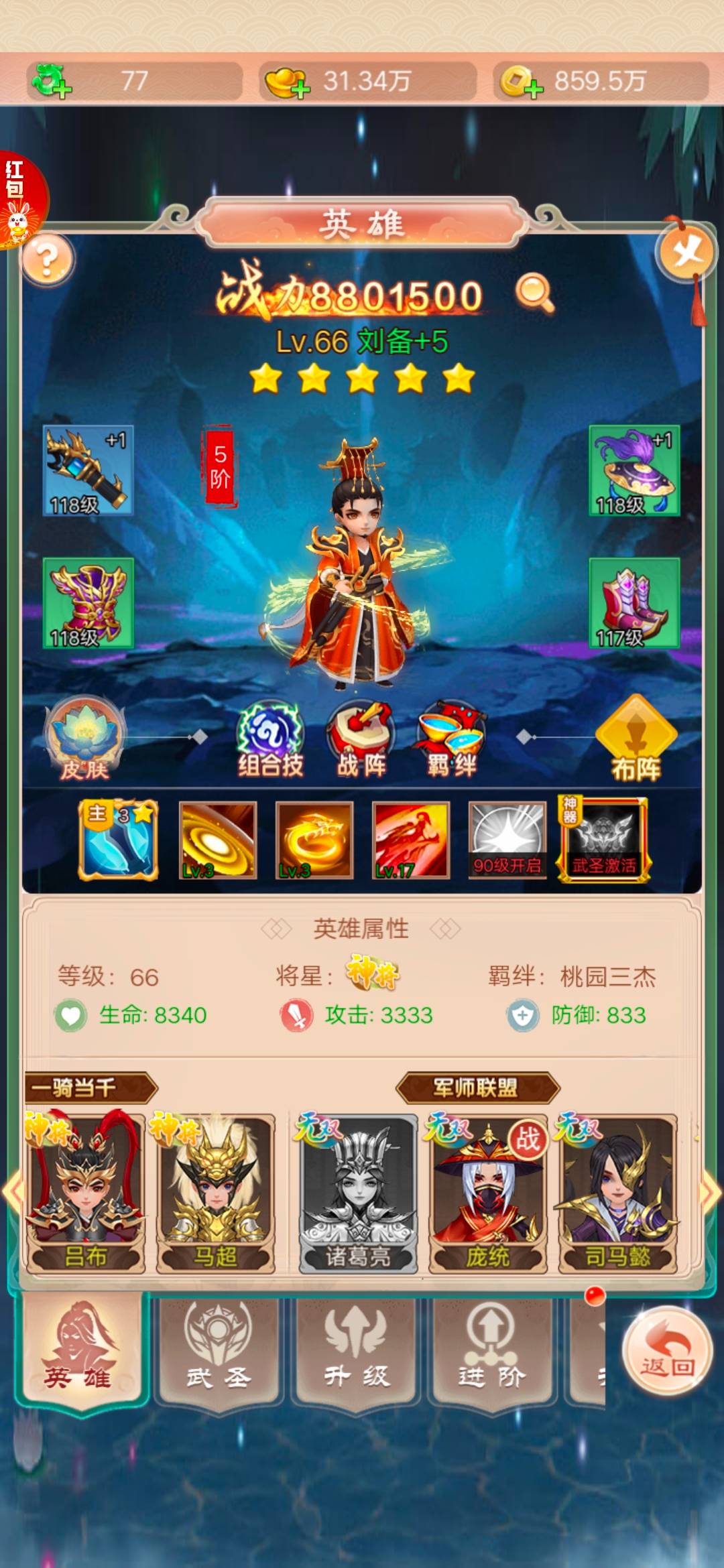Add more gold ingots via plus icon
Image resolution: width=724 pixels, height=1568 pixels.
pyautogui.click(x=300, y=88)
